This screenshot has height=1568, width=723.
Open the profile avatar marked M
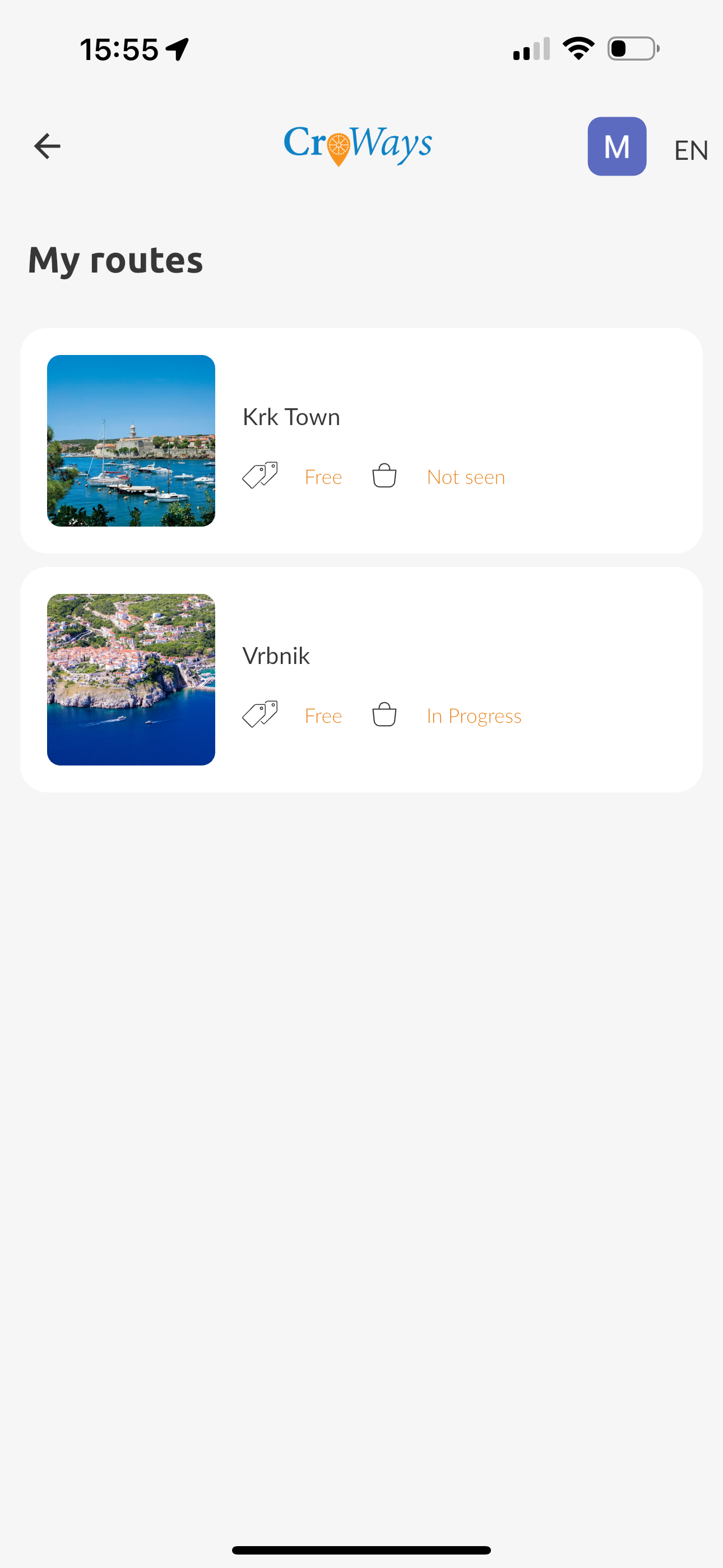click(x=617, y=146)
